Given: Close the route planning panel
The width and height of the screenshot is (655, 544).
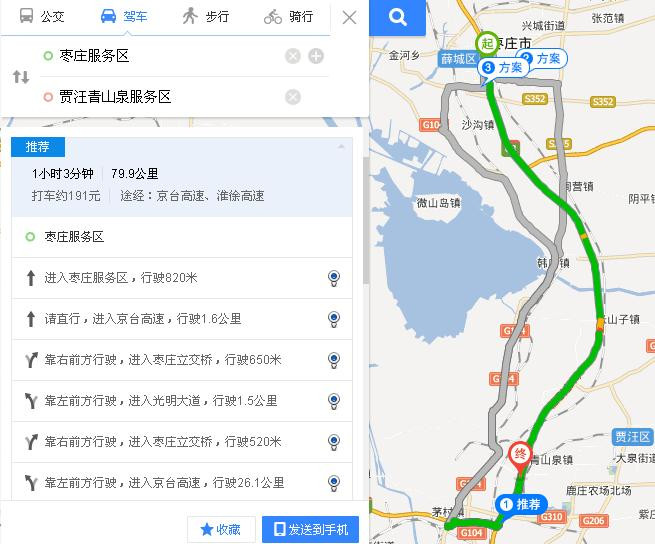Looking at the screenshot, I should click(349, 17).
